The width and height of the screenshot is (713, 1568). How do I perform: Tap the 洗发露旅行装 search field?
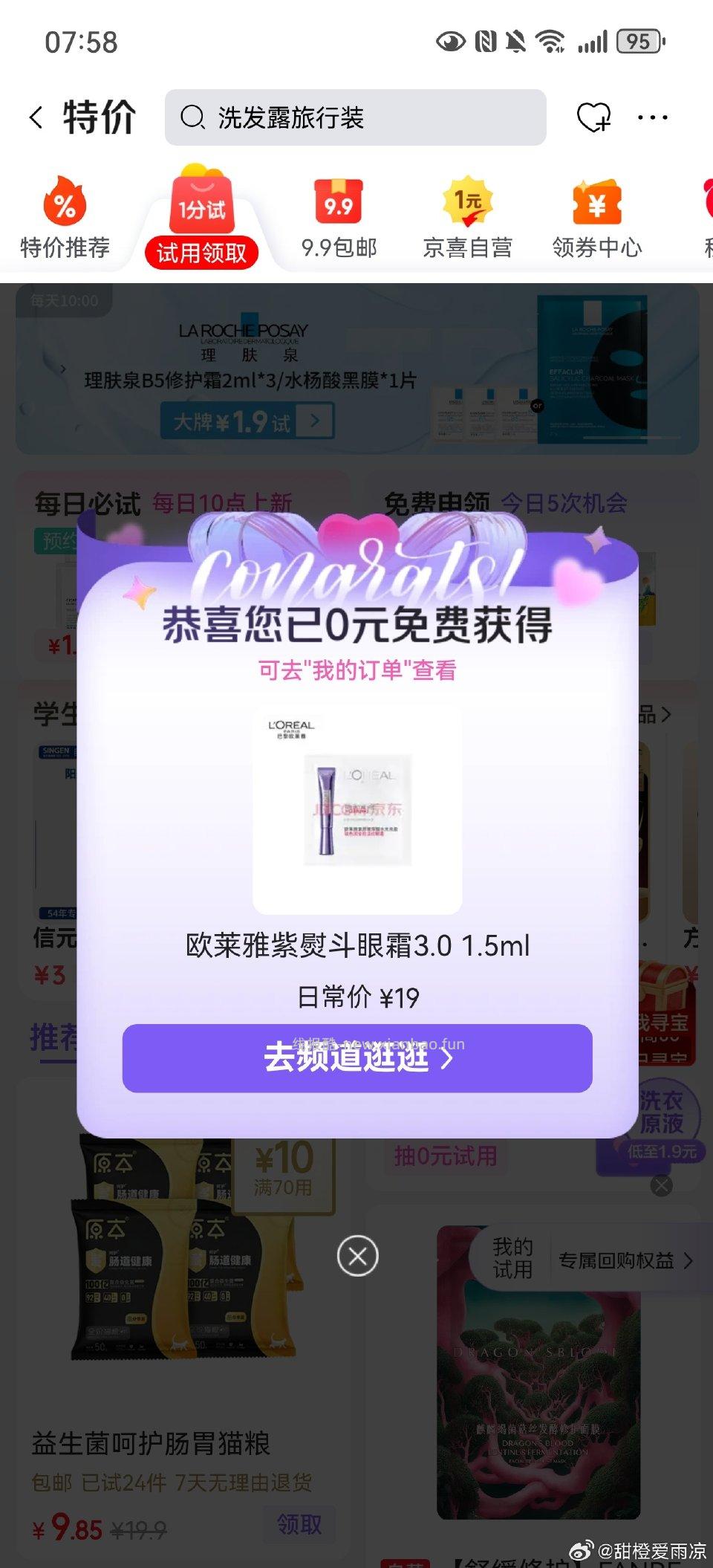(x=356, y=117)
